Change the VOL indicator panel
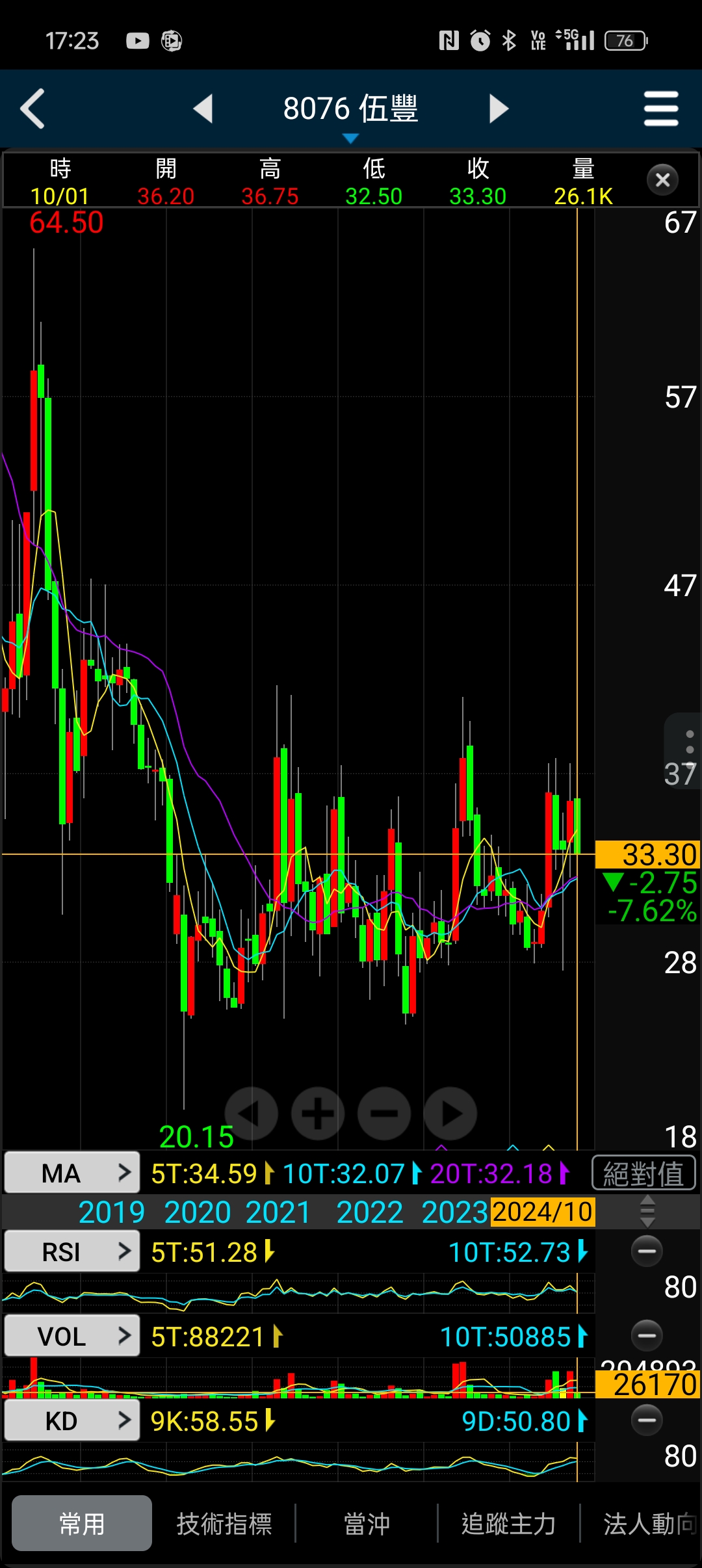702x1568 pixels. 72,1337
